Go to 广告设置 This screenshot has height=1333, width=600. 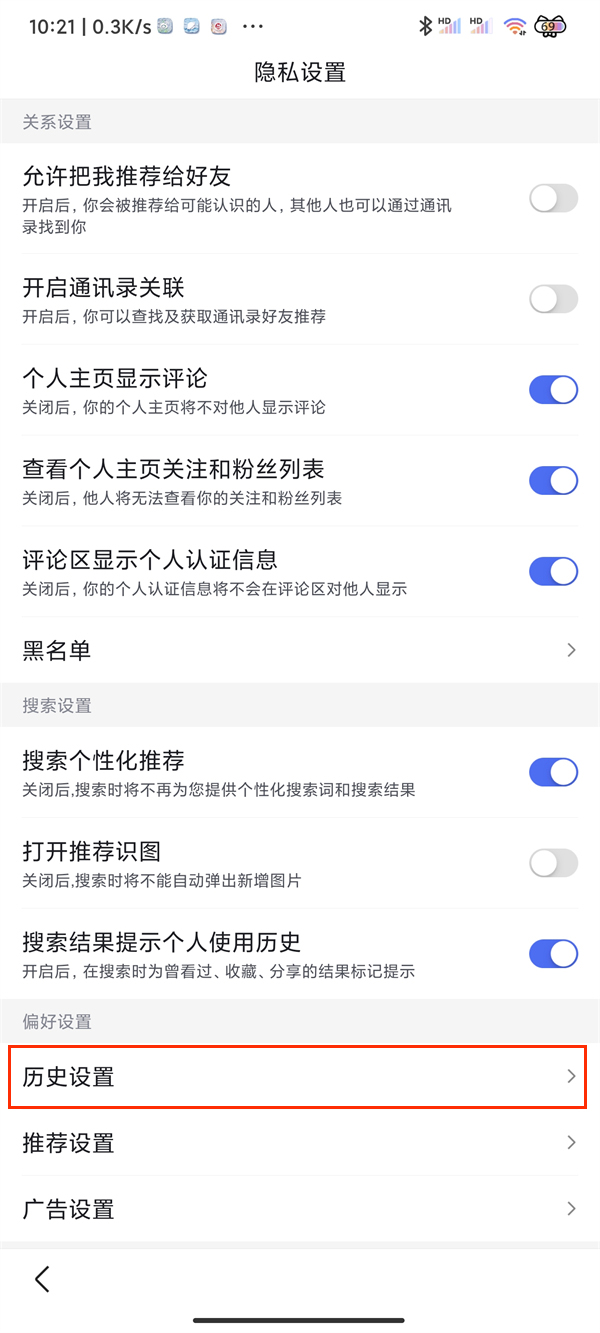pos(300,1209)
